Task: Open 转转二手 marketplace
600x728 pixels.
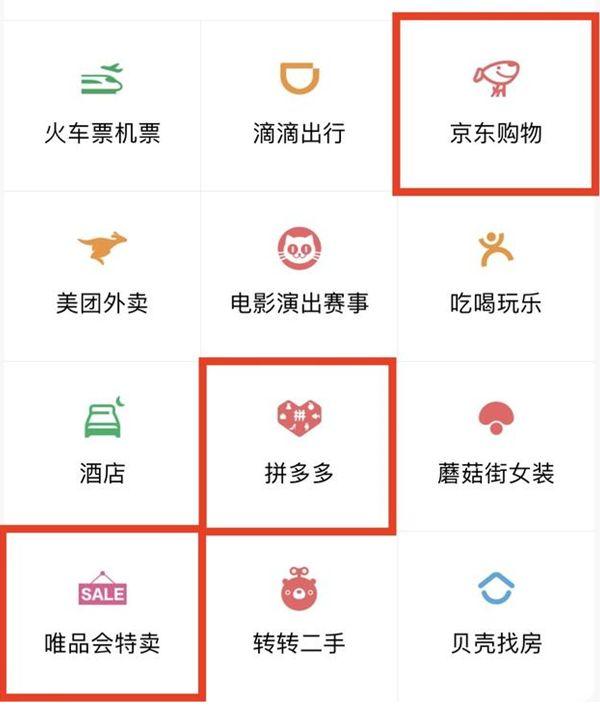Action: [298, 615]
